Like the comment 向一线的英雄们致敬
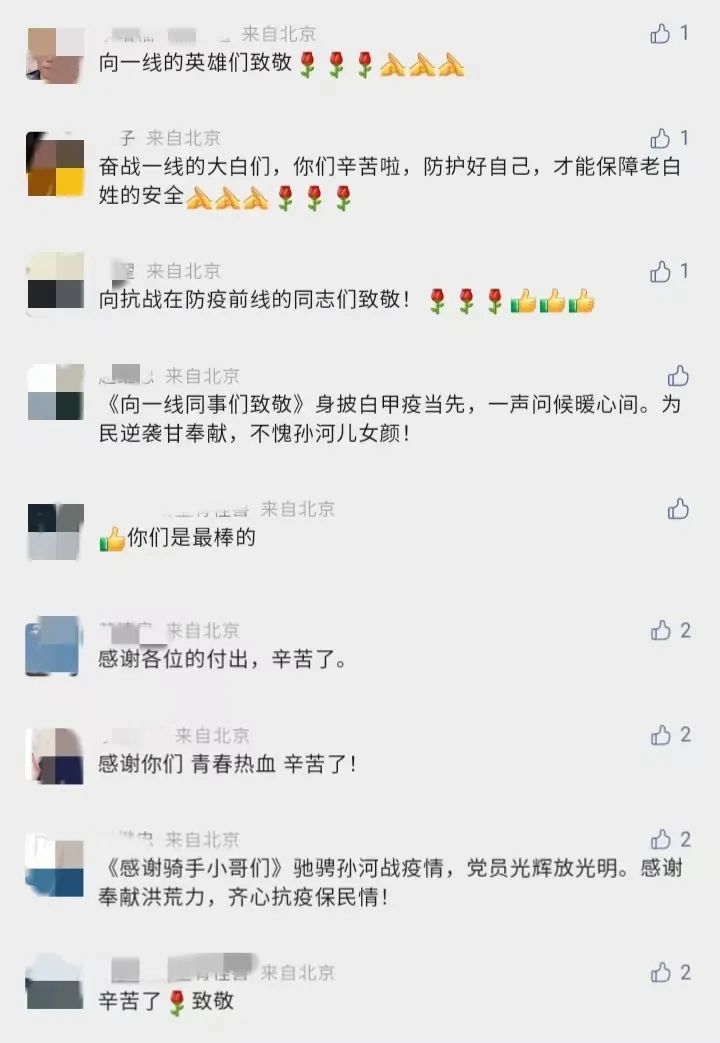Image resolution: width=720 pixels, height=1043 pixels. pyautogui.click(x=660, y=34)
